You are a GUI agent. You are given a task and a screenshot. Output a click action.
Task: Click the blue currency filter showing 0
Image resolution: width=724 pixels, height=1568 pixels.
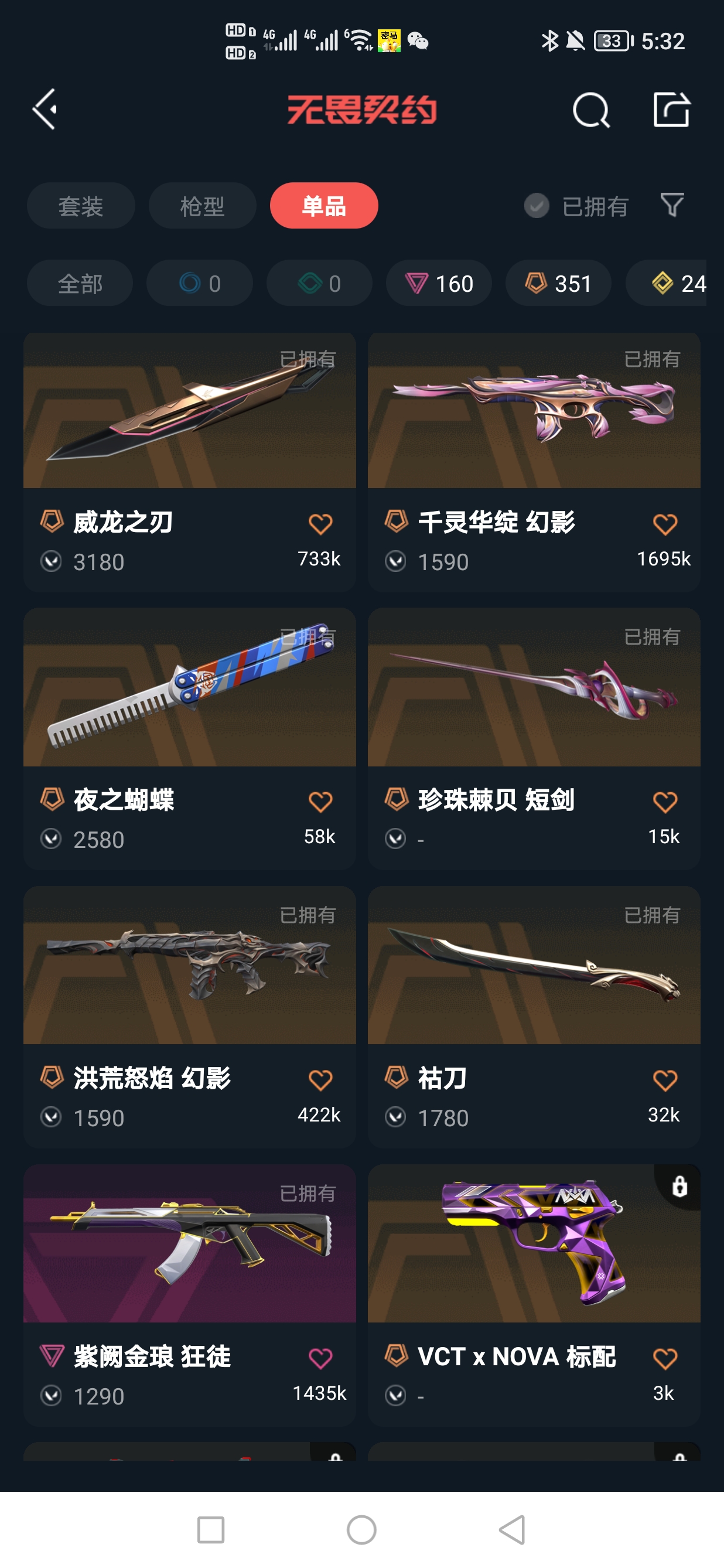pos(200,283)
